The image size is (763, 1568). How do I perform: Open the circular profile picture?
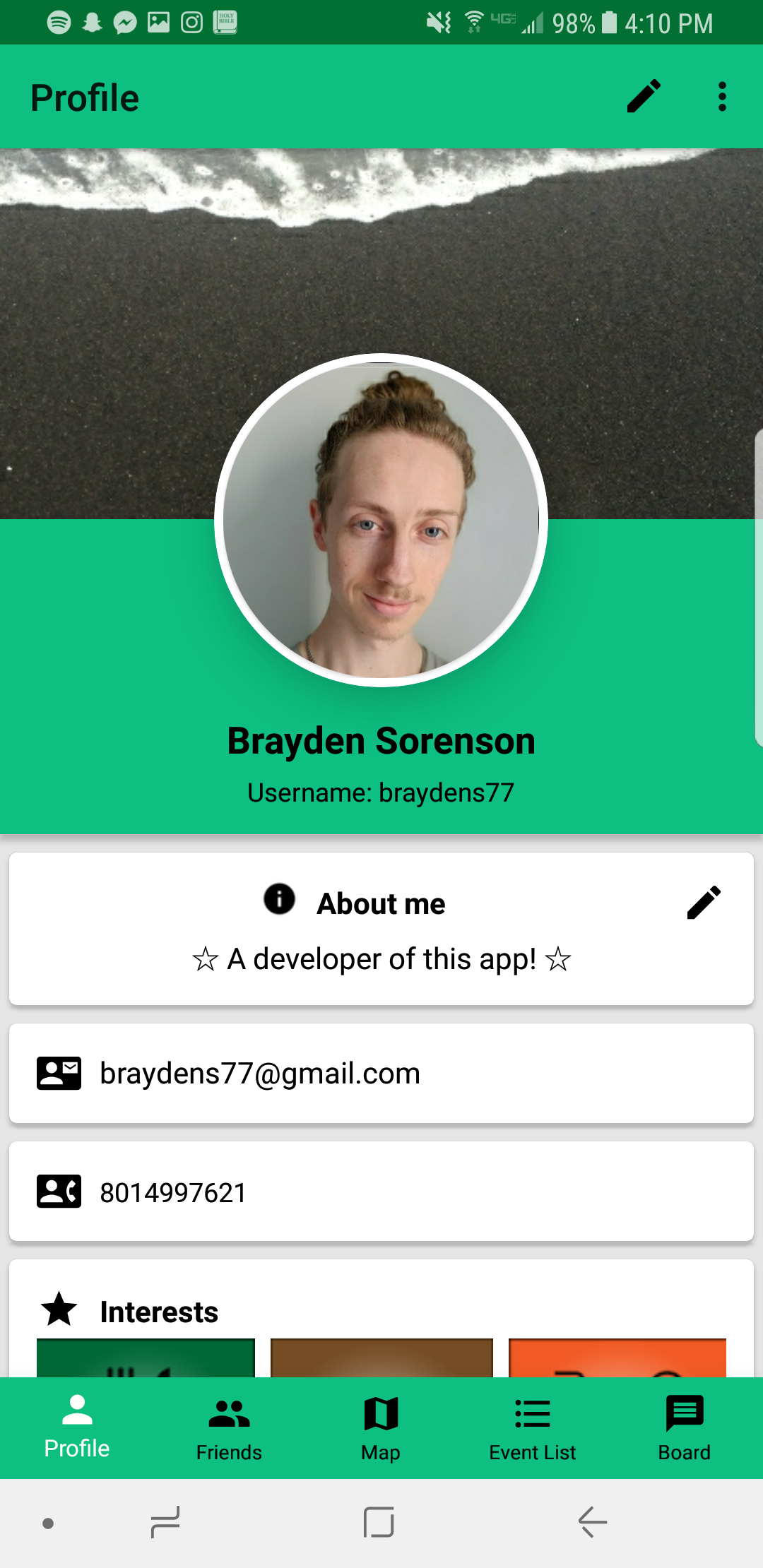(381, 521)
